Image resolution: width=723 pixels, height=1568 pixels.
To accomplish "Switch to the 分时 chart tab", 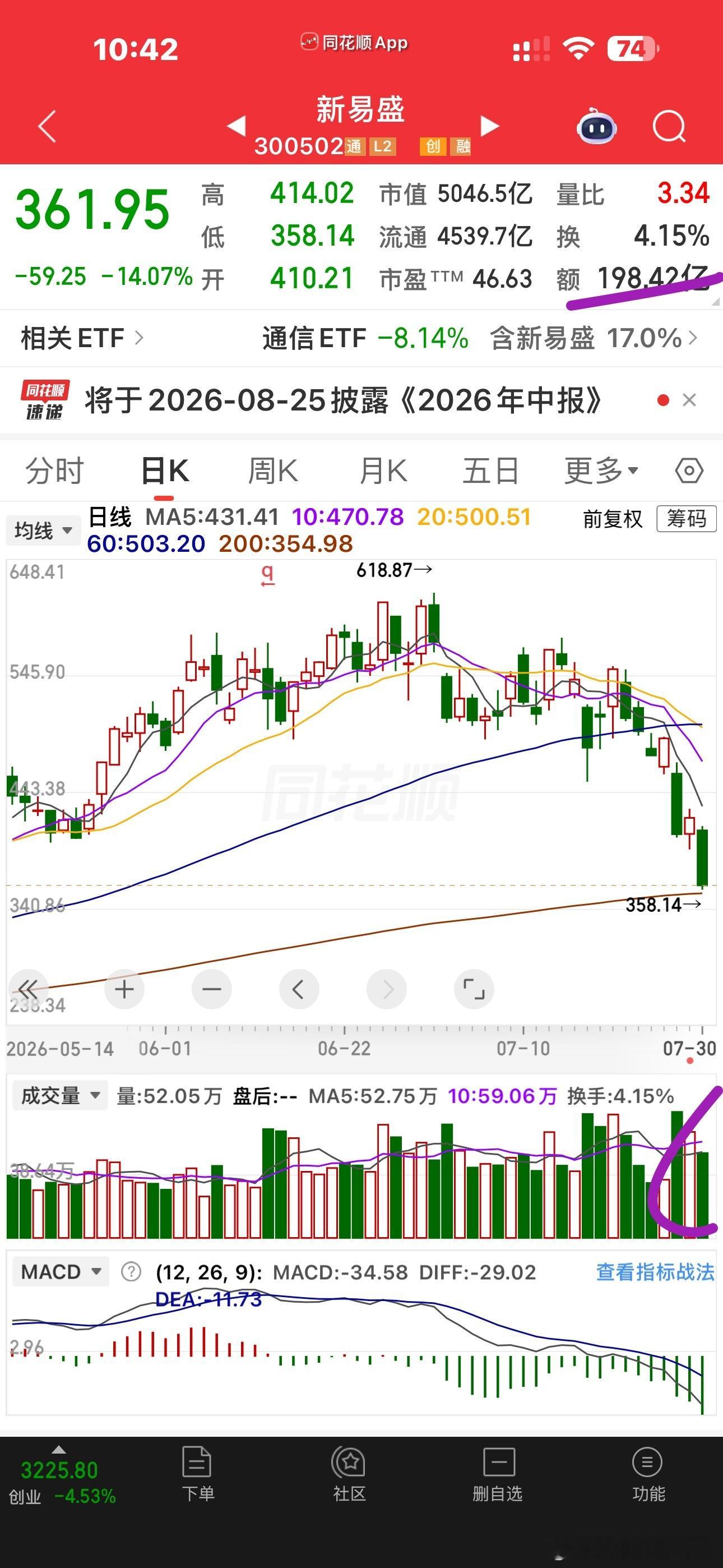I will point(54,471).
